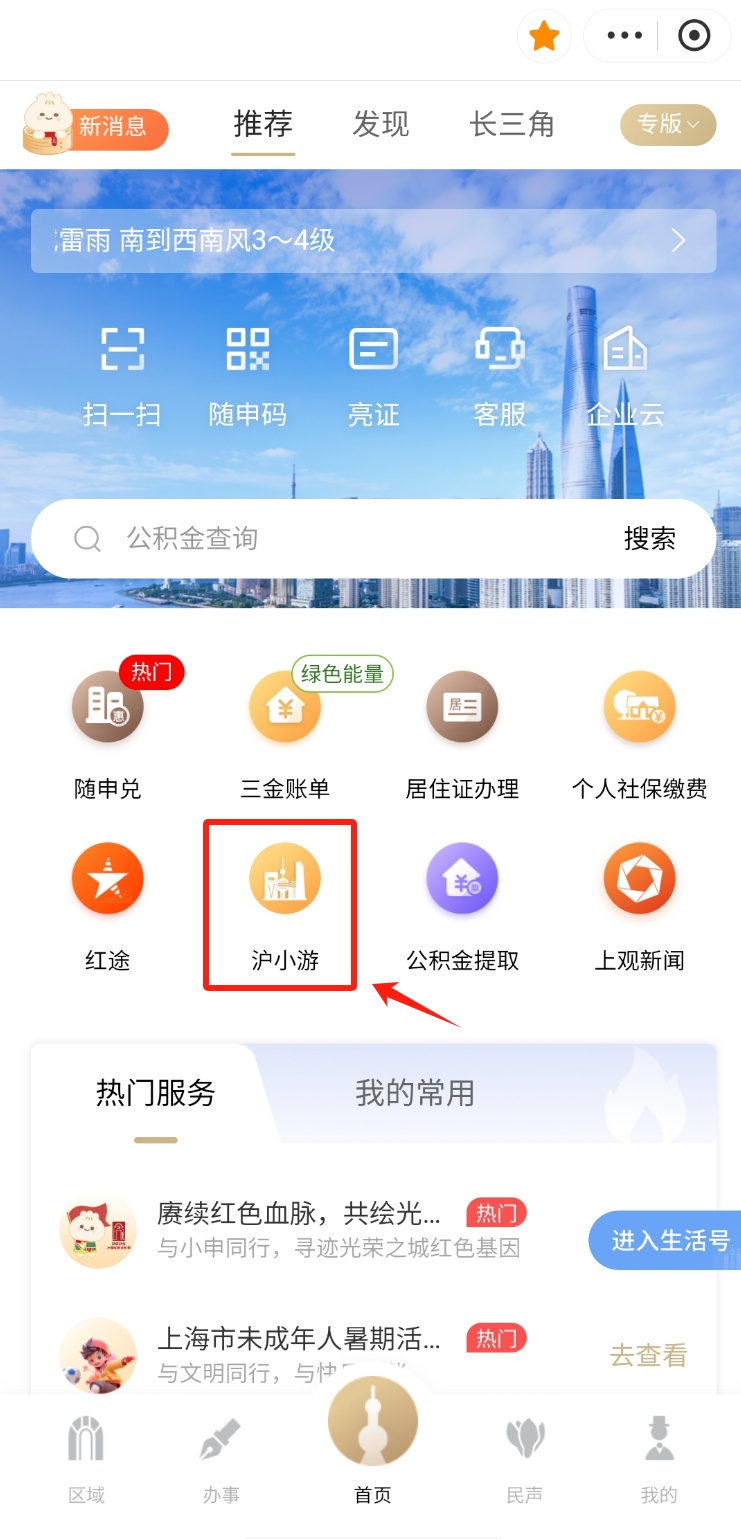
Task: Open the weather notice banner
Action: tap(373, 241)
